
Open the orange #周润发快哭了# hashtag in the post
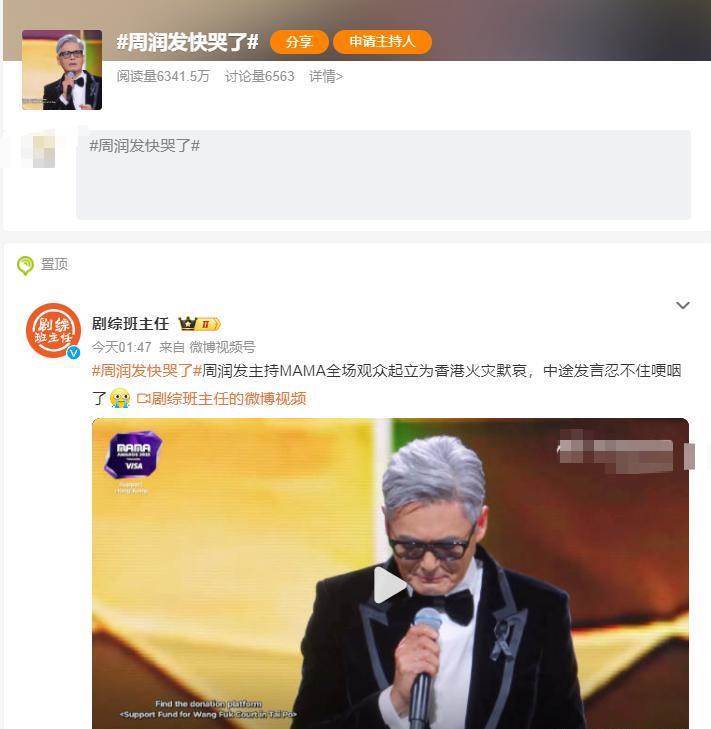(146, 371)
